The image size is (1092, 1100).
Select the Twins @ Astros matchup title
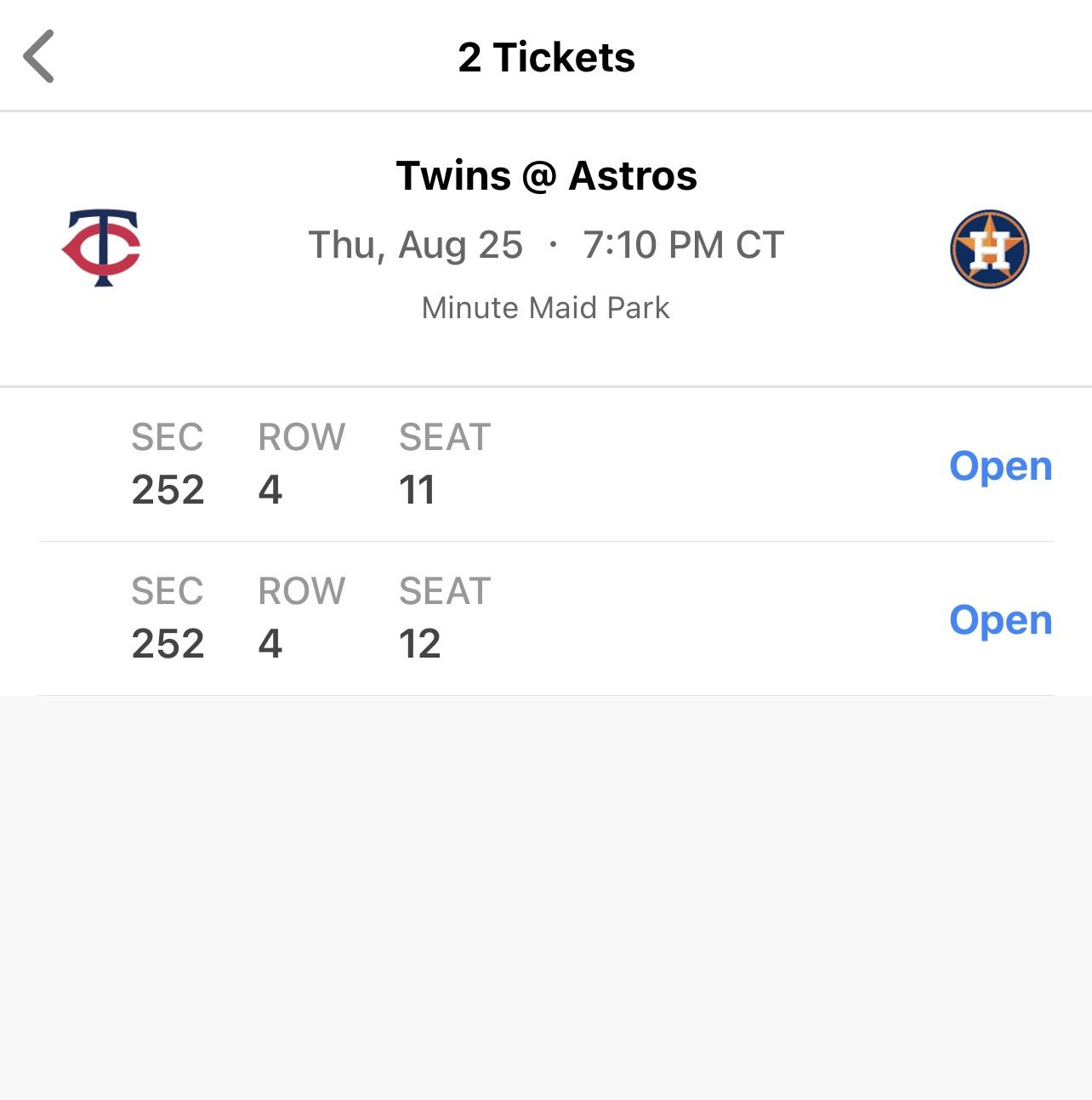click(546, 175)
